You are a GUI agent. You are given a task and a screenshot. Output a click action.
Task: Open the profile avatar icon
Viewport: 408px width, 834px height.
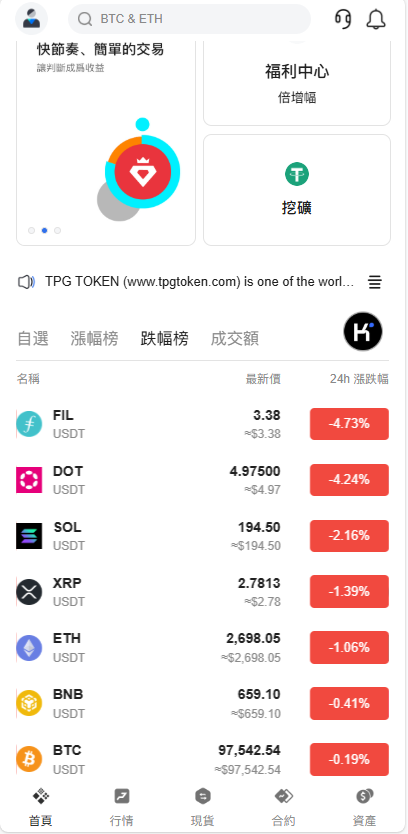point(31,19)
